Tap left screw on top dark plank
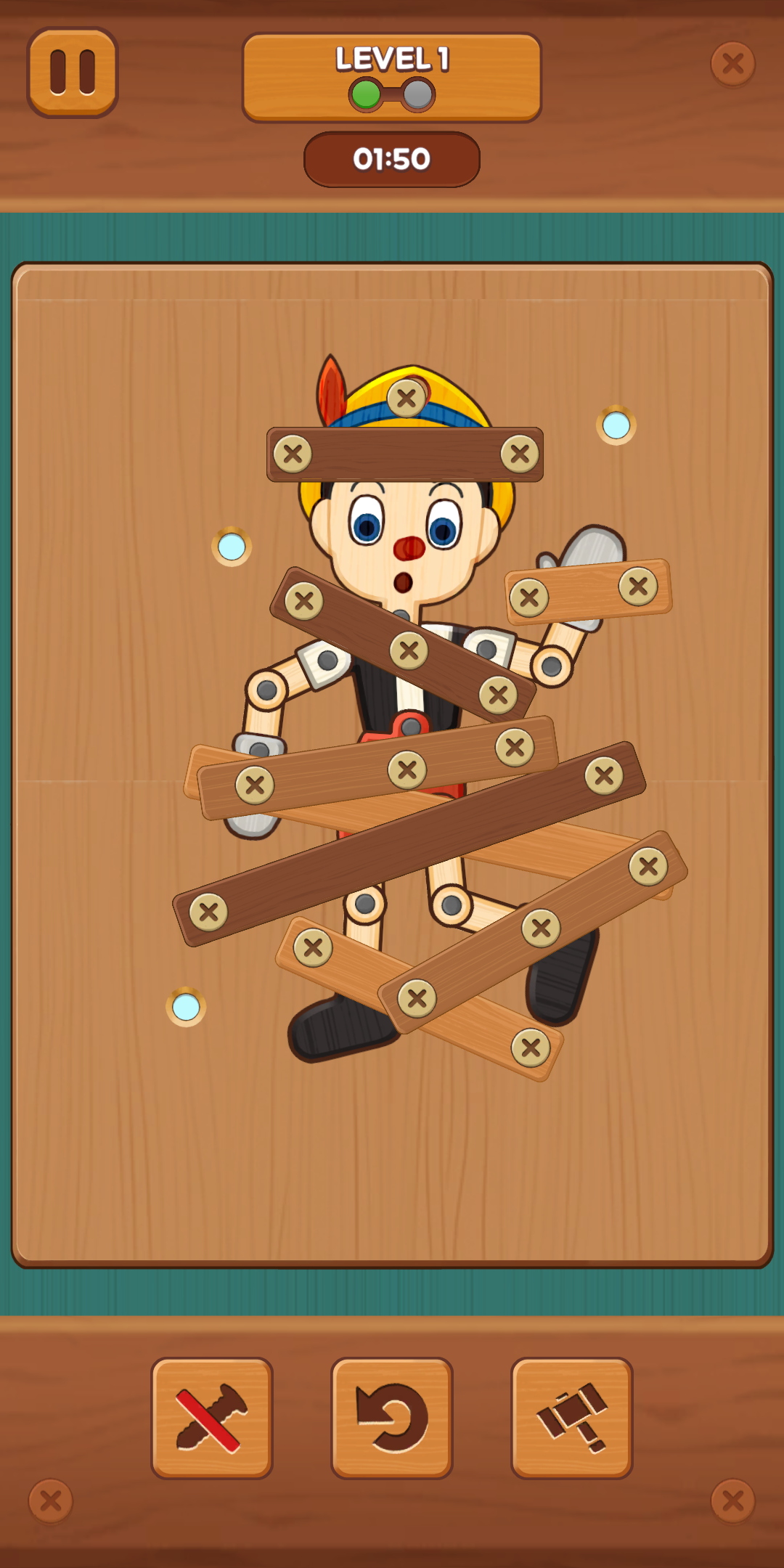 coord(293,454)
